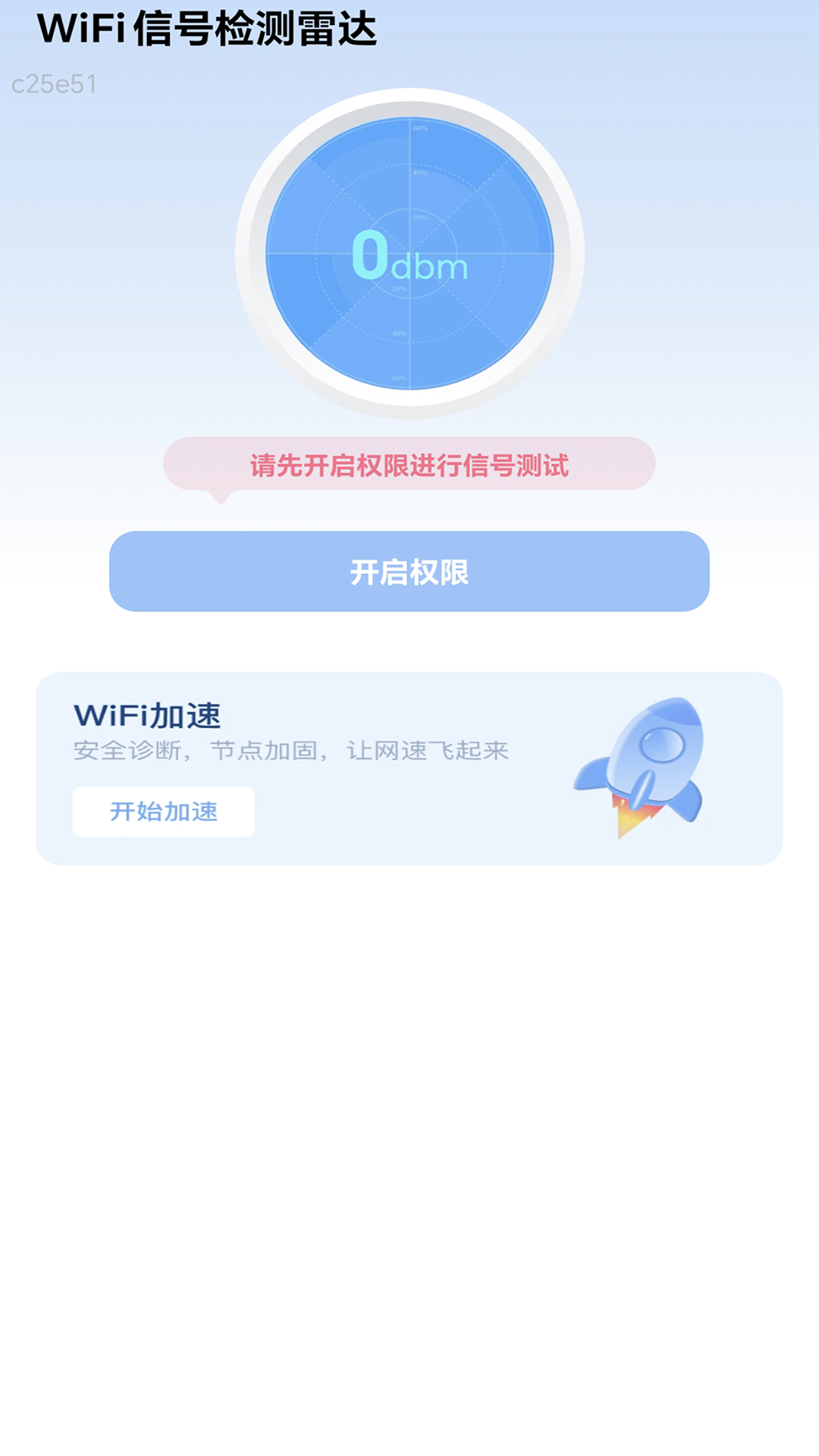Tap the speech bubble pointer below tooltip

click(220, 500)
